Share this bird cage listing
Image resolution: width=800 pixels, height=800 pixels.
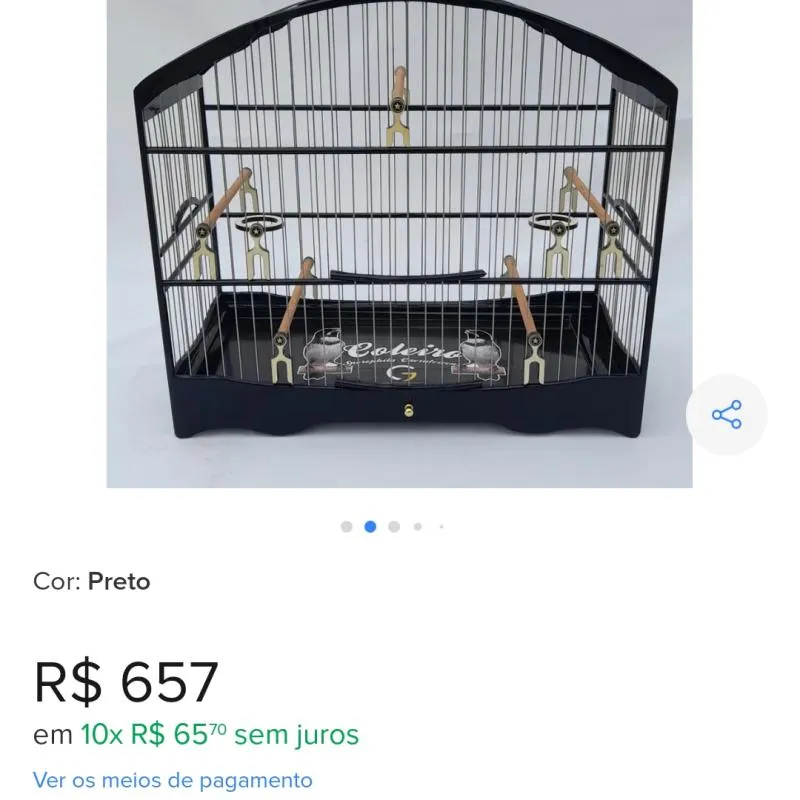pos(726,415)
